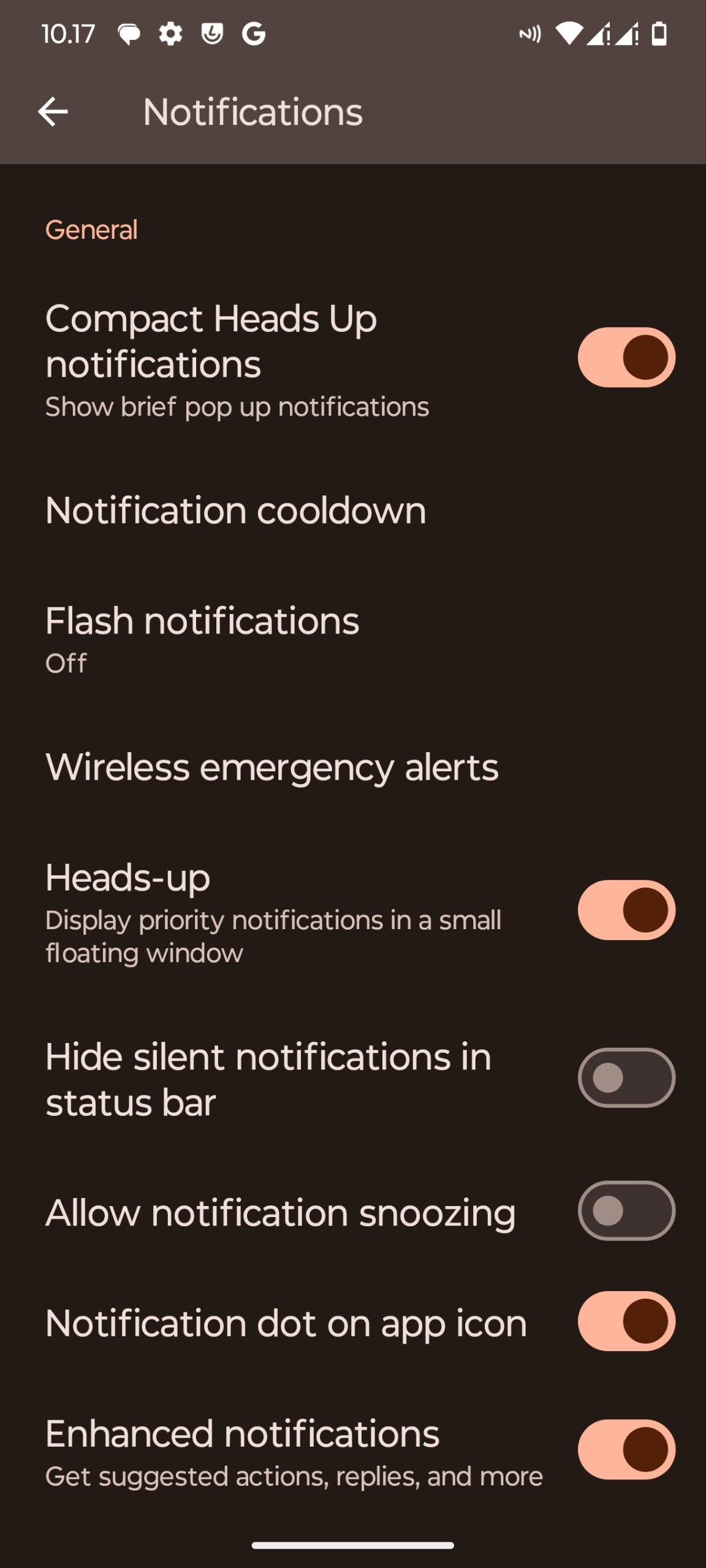Turn off Compact Heads Up notifications
Viewport: 706px width, 1568px height.
626,357
